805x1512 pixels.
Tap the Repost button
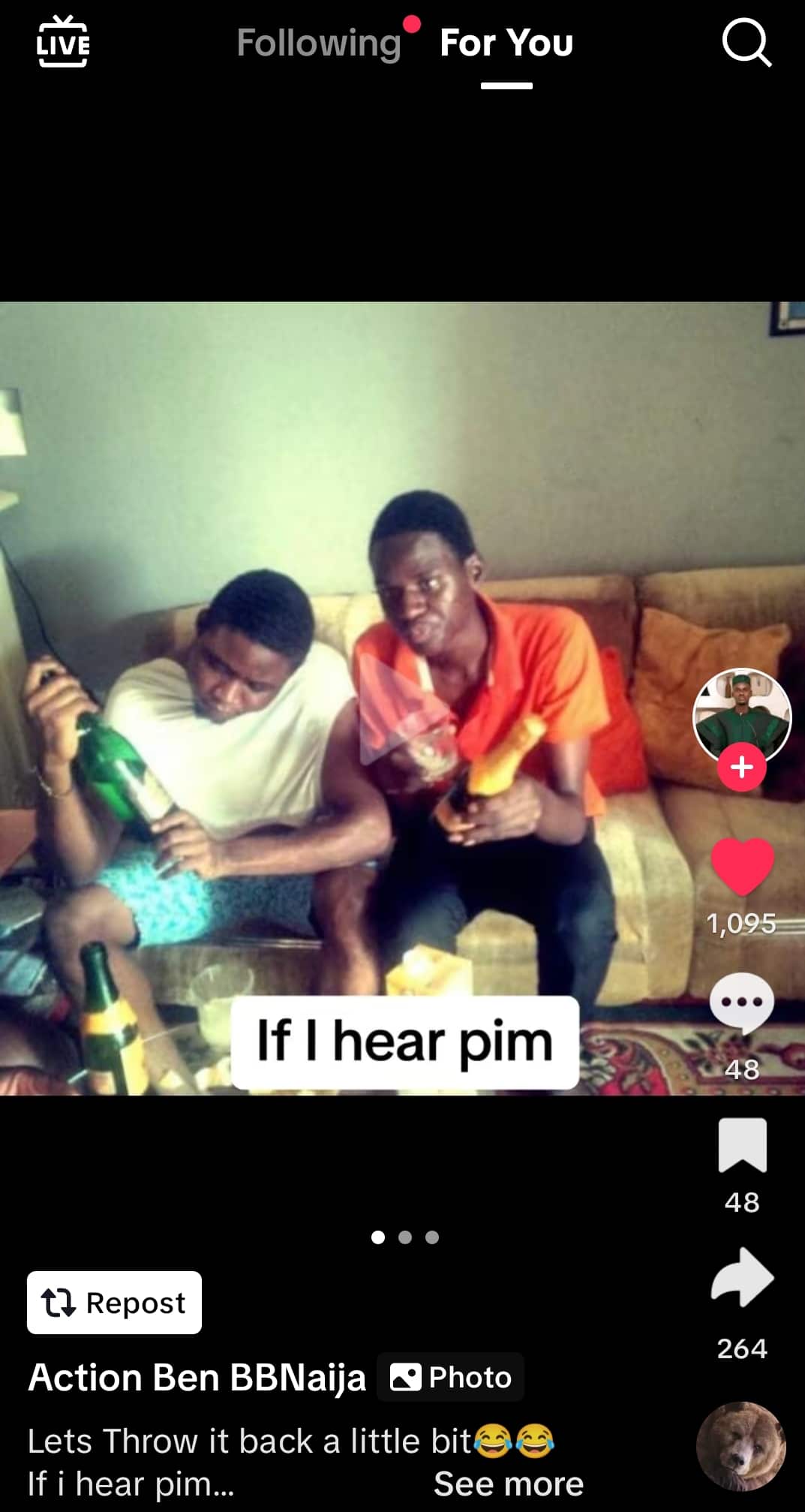(x=114, y=1303)
